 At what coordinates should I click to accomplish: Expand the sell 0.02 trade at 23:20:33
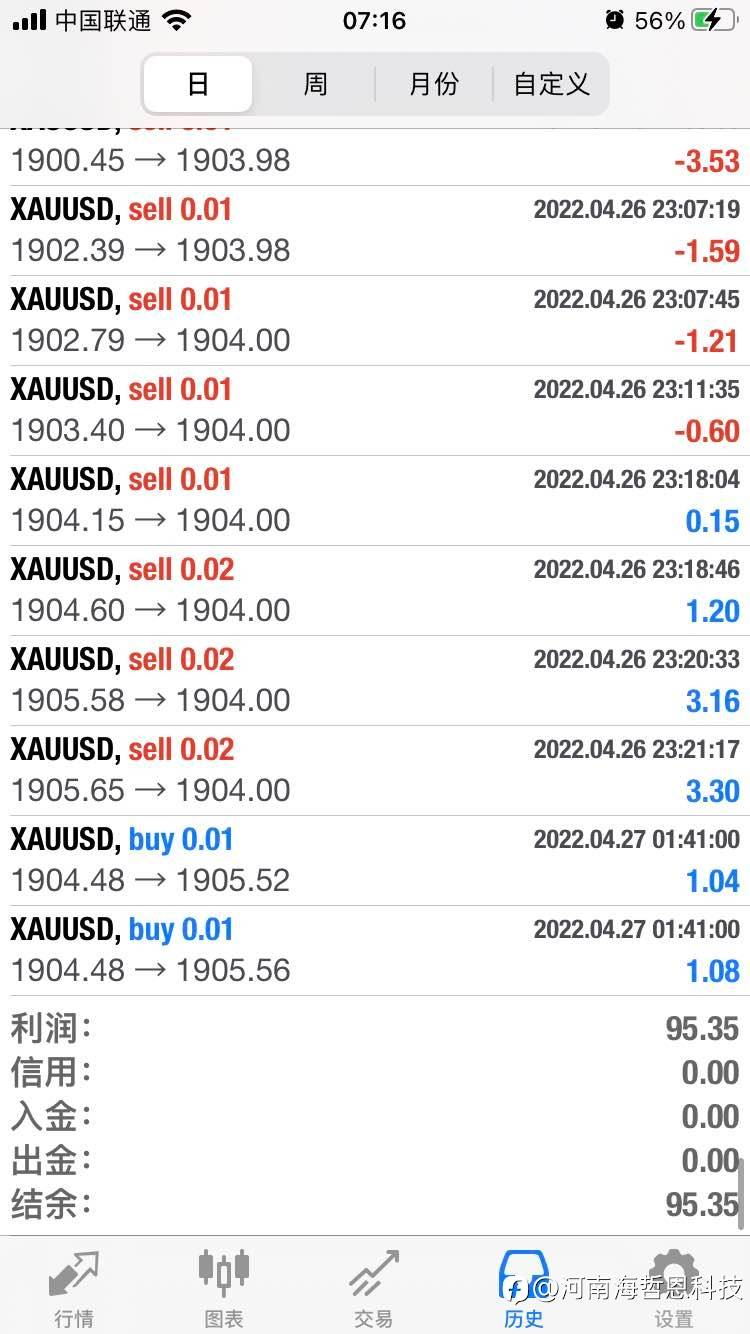375,681
